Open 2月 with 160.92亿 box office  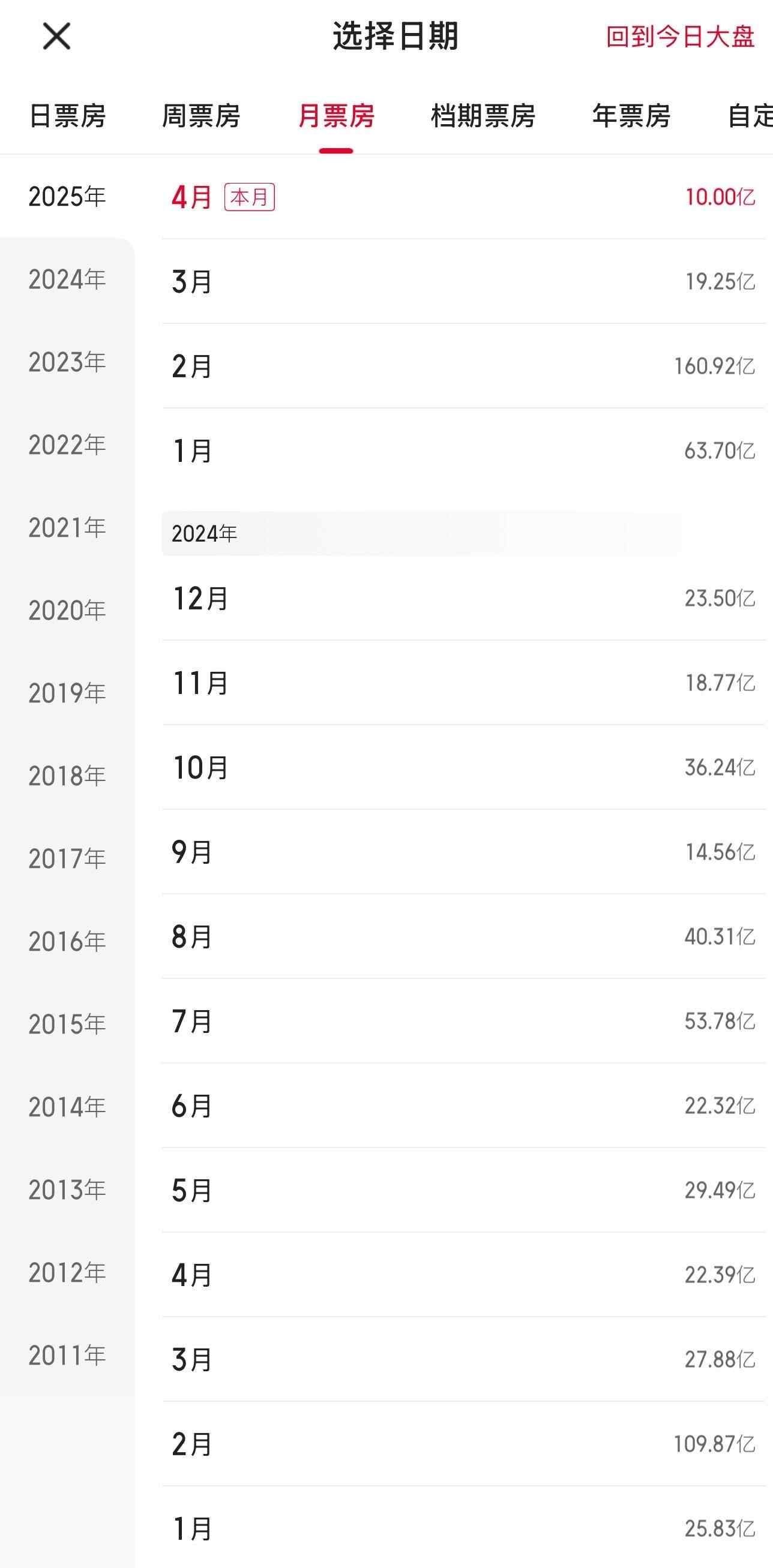point(463,366)
